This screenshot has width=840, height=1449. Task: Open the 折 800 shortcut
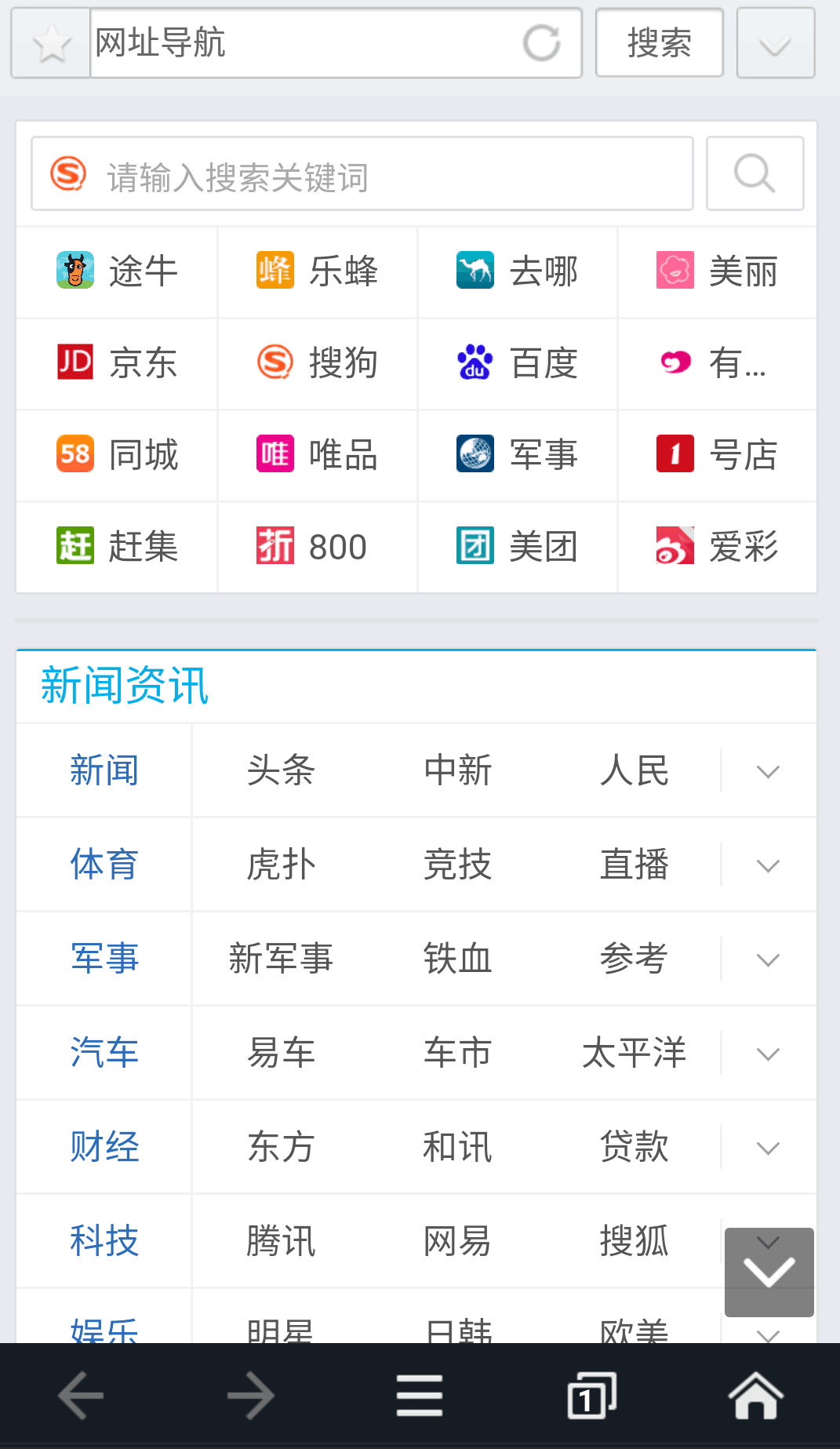[x=317, y=547]
